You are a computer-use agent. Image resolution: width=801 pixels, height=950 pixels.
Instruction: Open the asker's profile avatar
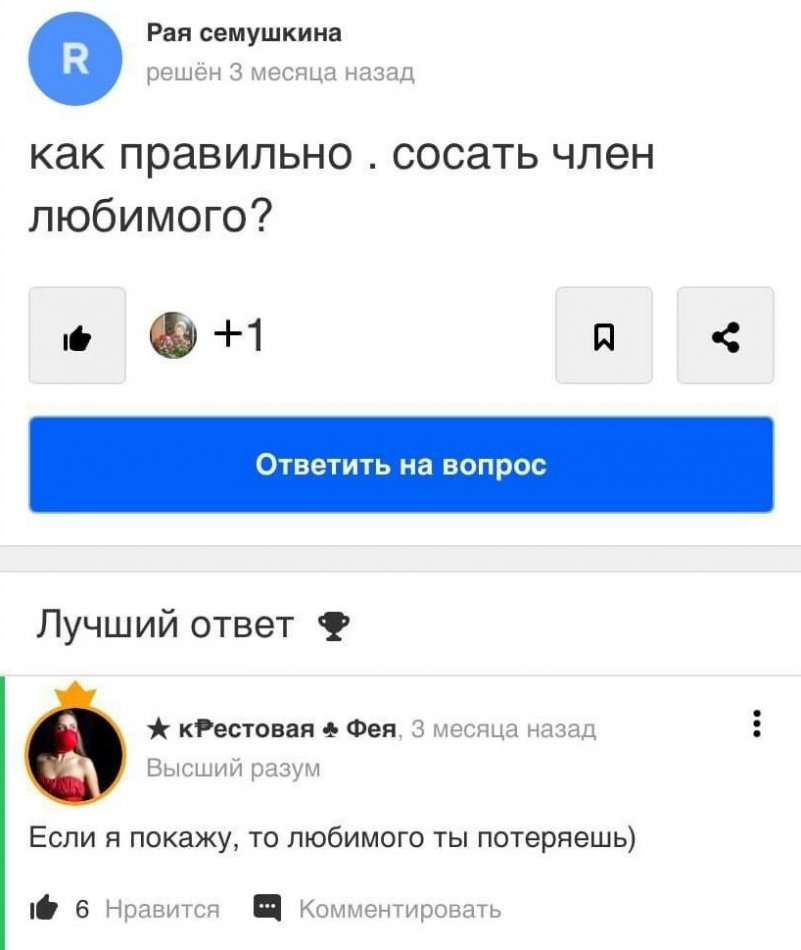point(76,58)
